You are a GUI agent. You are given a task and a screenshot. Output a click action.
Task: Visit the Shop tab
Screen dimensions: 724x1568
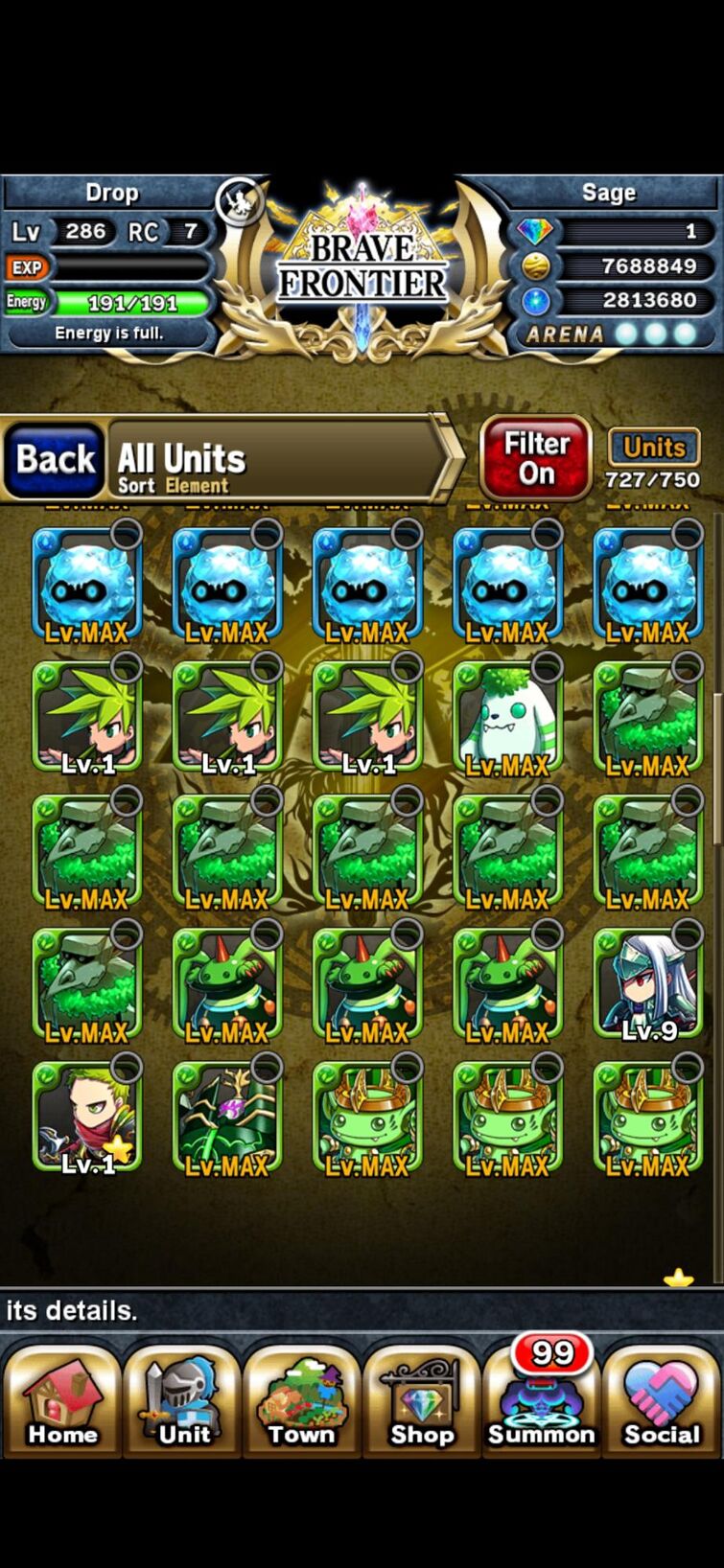[422, 1401]
